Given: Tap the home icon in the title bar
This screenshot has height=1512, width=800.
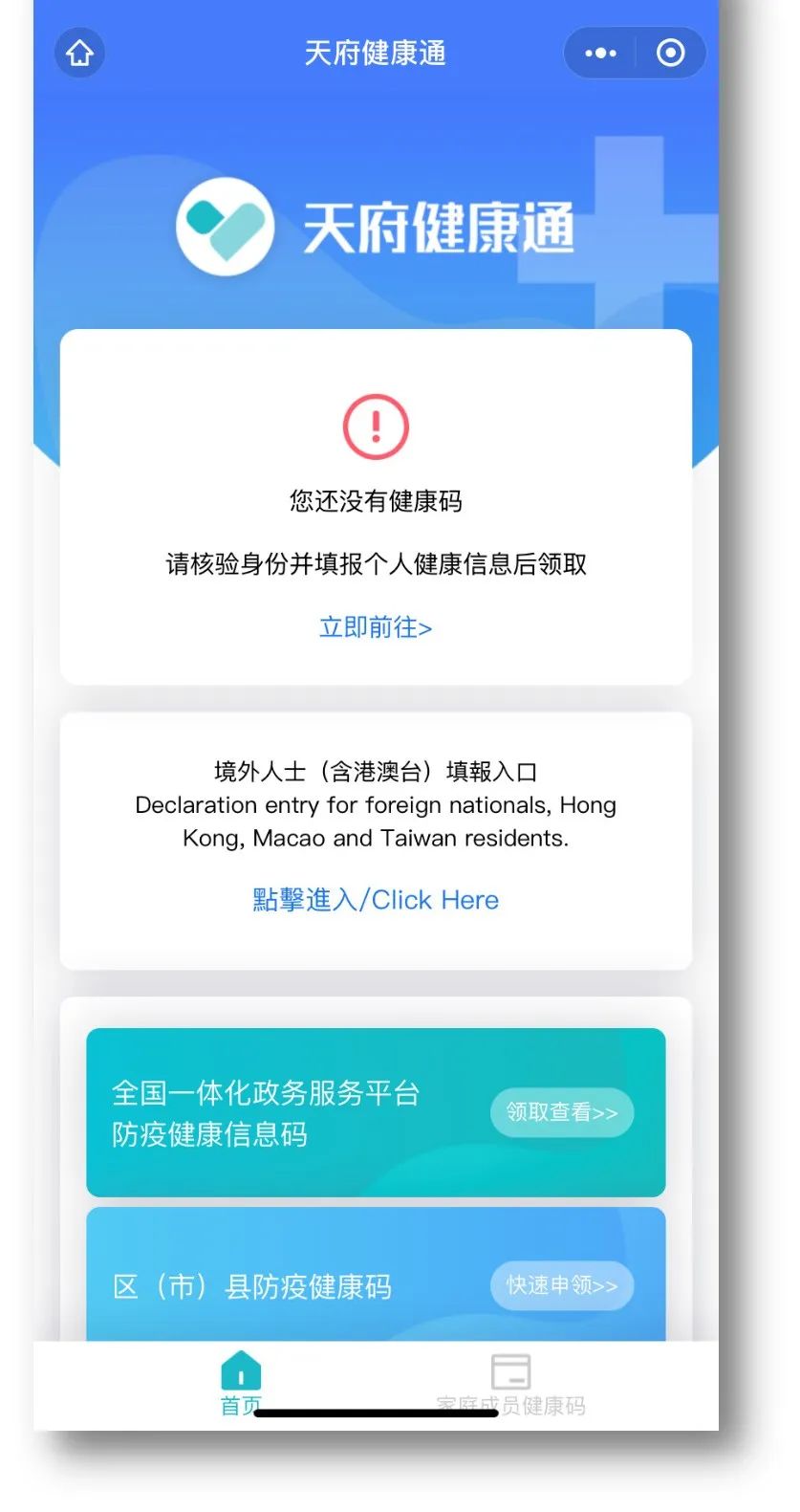Looking at the screenshot, I should pos(79,53).
